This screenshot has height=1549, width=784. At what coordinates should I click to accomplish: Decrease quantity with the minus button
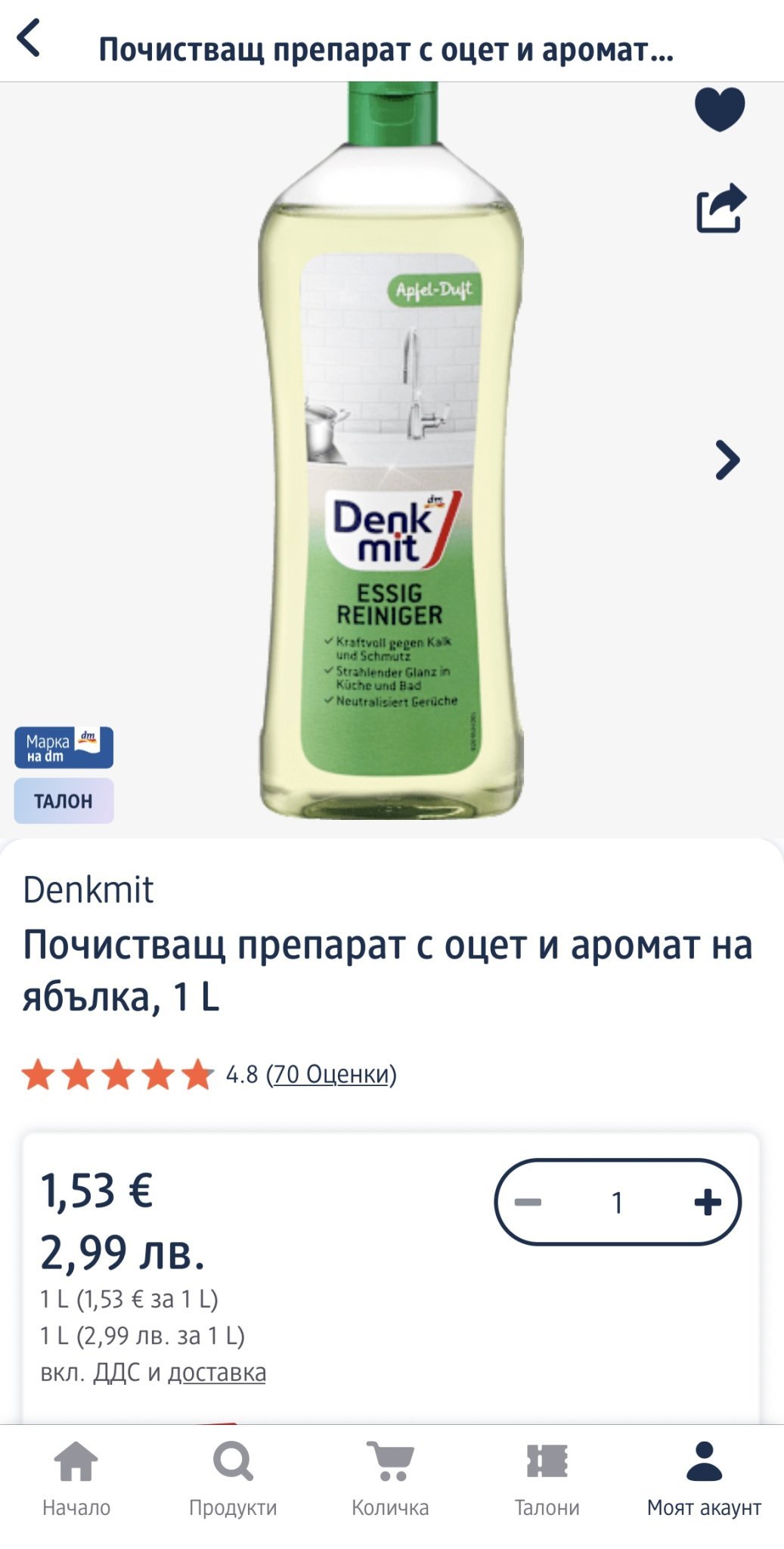[x=528, y=1202]
